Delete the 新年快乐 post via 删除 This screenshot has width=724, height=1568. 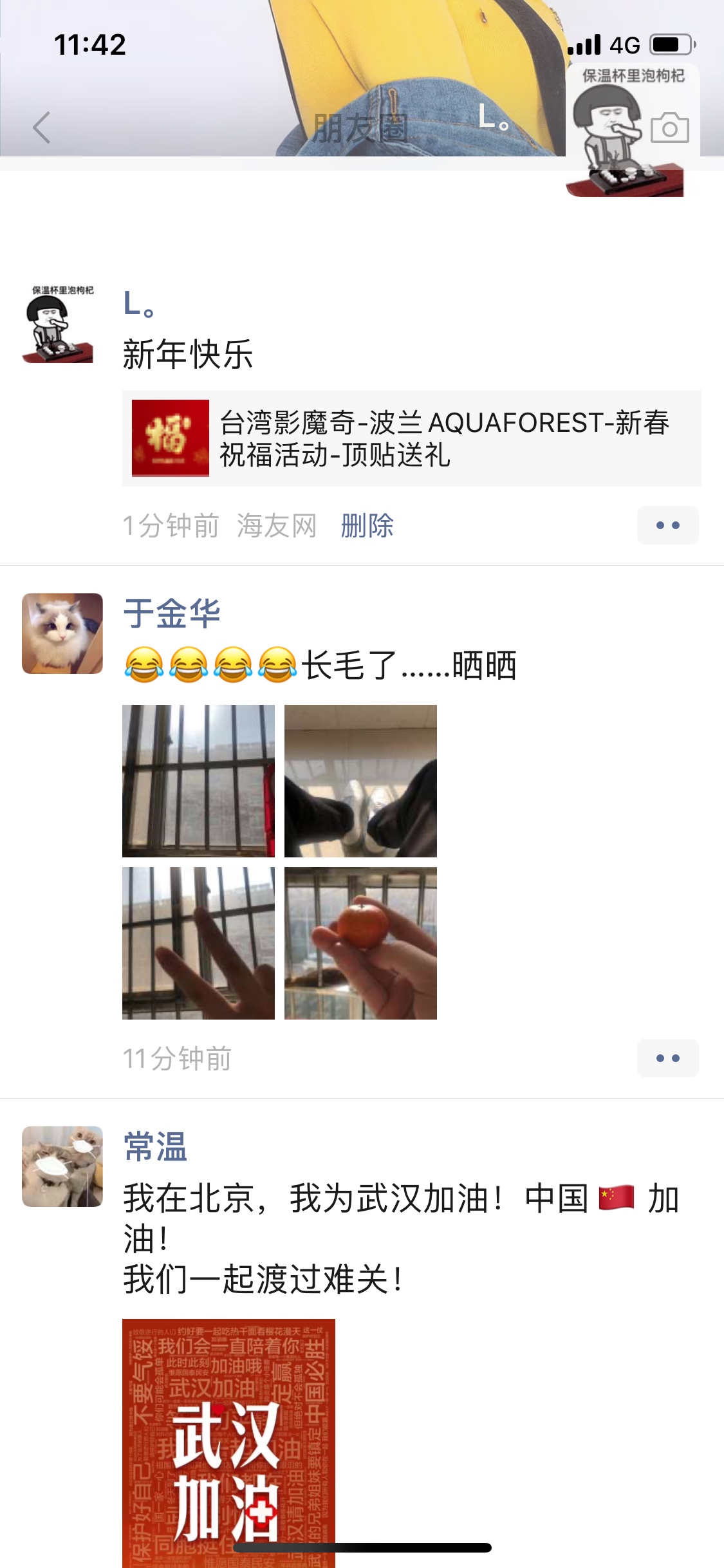click(x=367, y=526)
